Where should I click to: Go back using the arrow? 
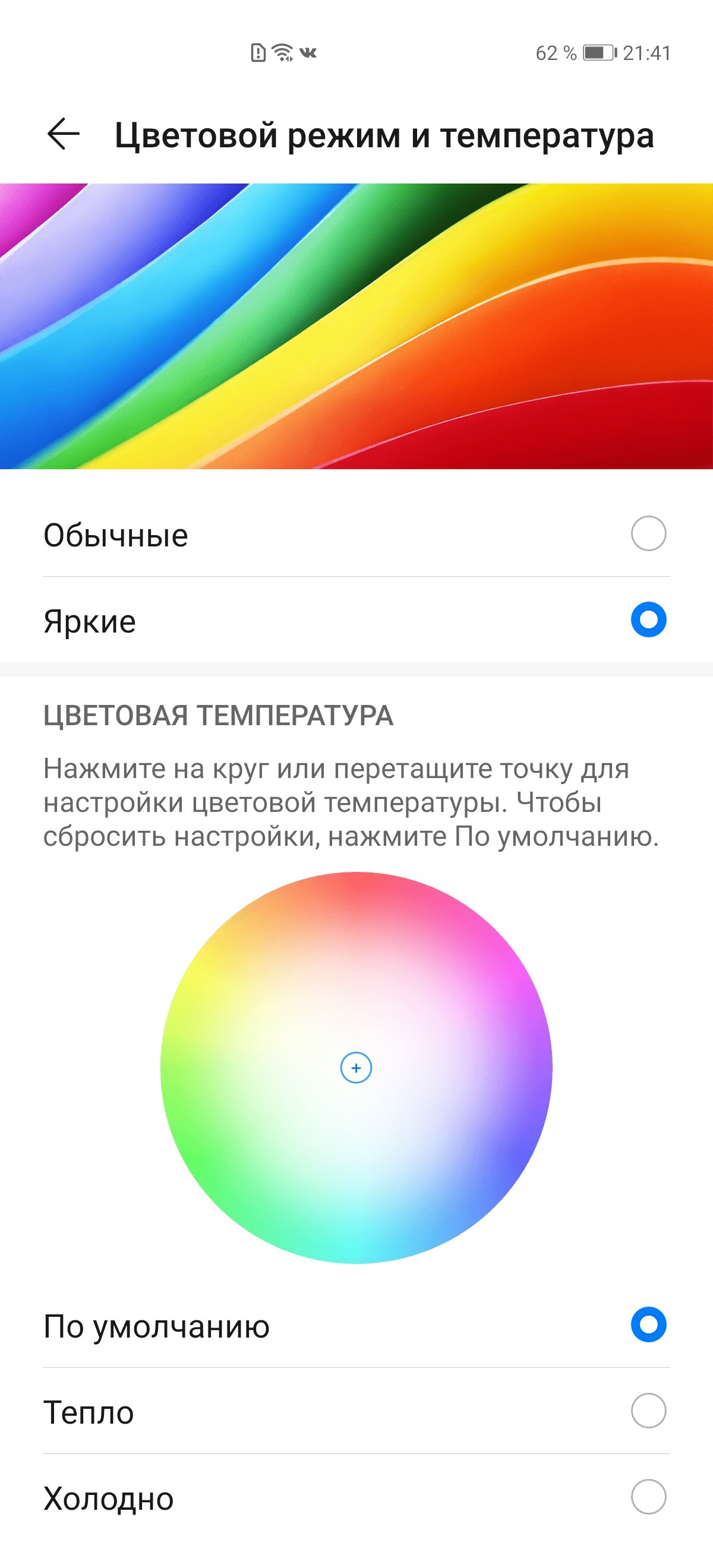pyautogui.click(x=64, y=134)
